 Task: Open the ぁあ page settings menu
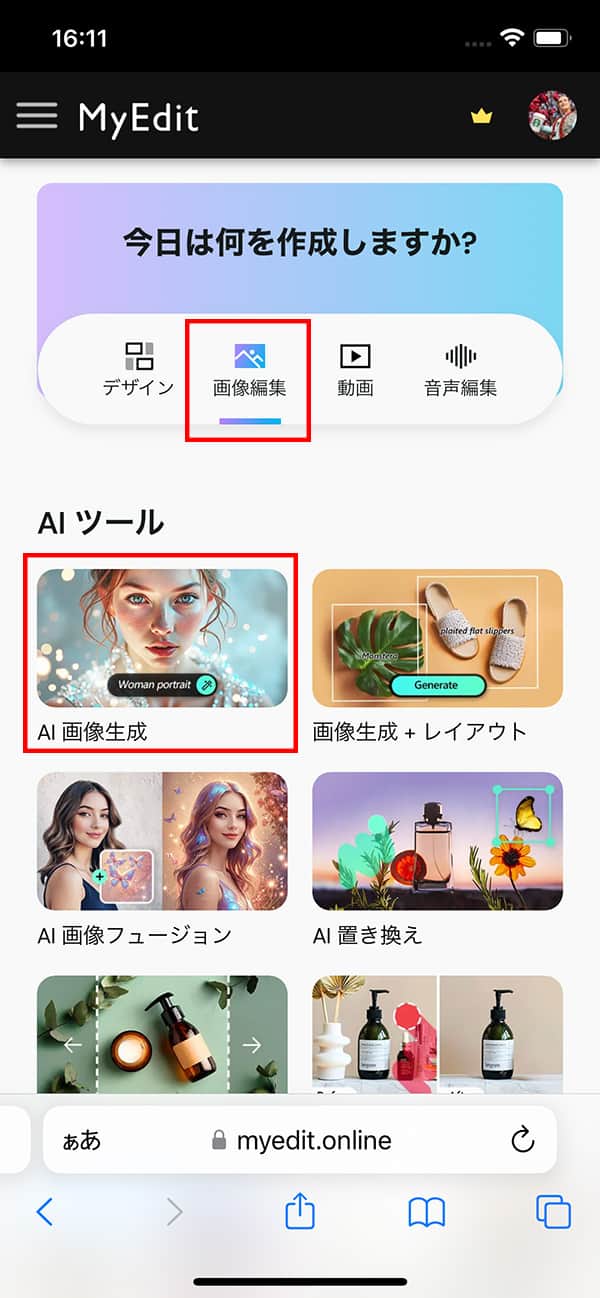pos(82,1140)
